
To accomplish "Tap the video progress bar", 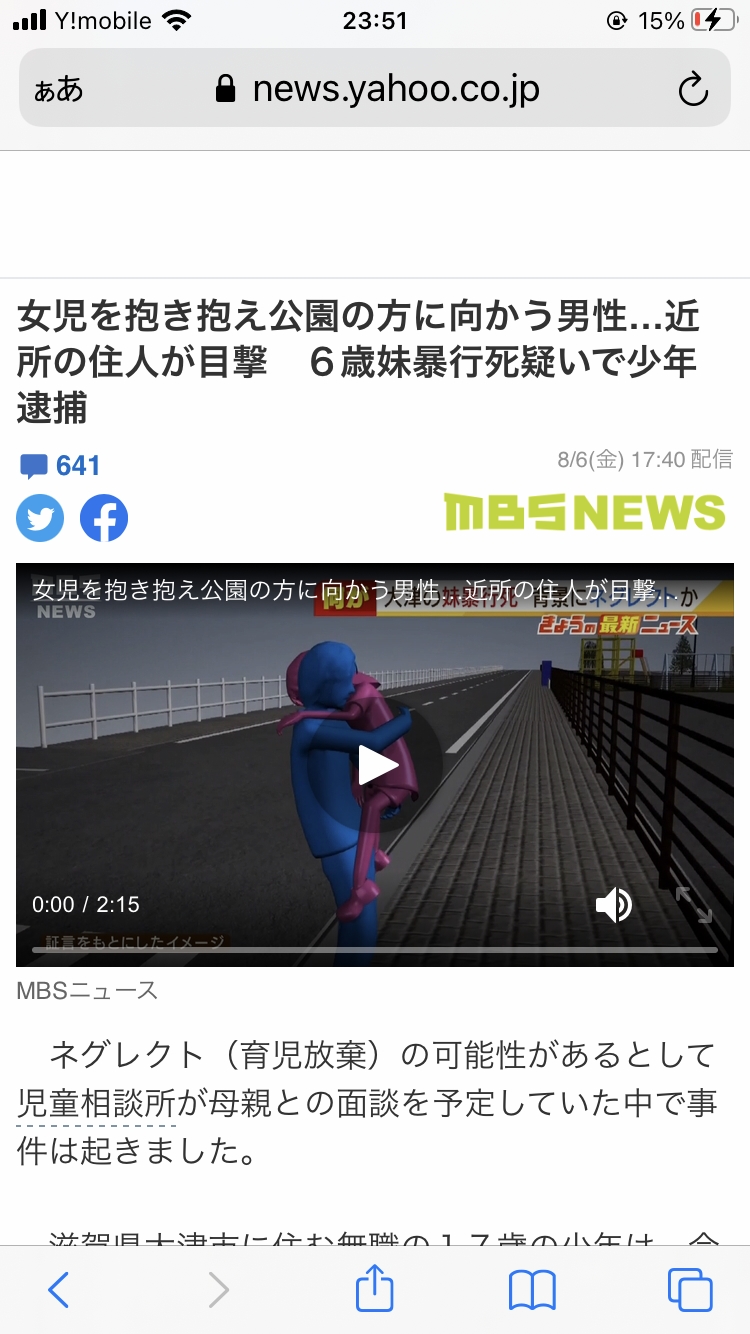I will click(375, 948).
